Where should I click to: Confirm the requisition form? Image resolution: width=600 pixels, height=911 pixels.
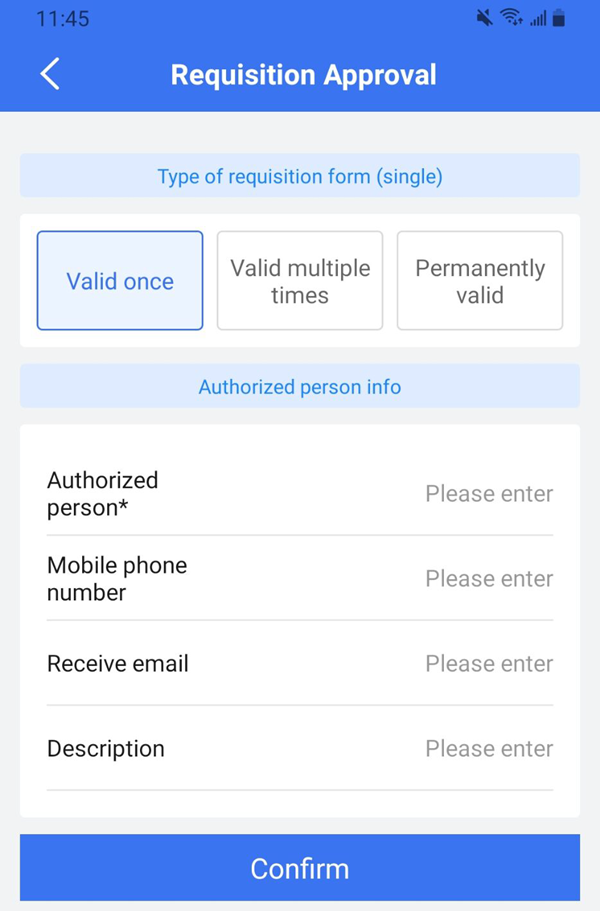point(300,868)
